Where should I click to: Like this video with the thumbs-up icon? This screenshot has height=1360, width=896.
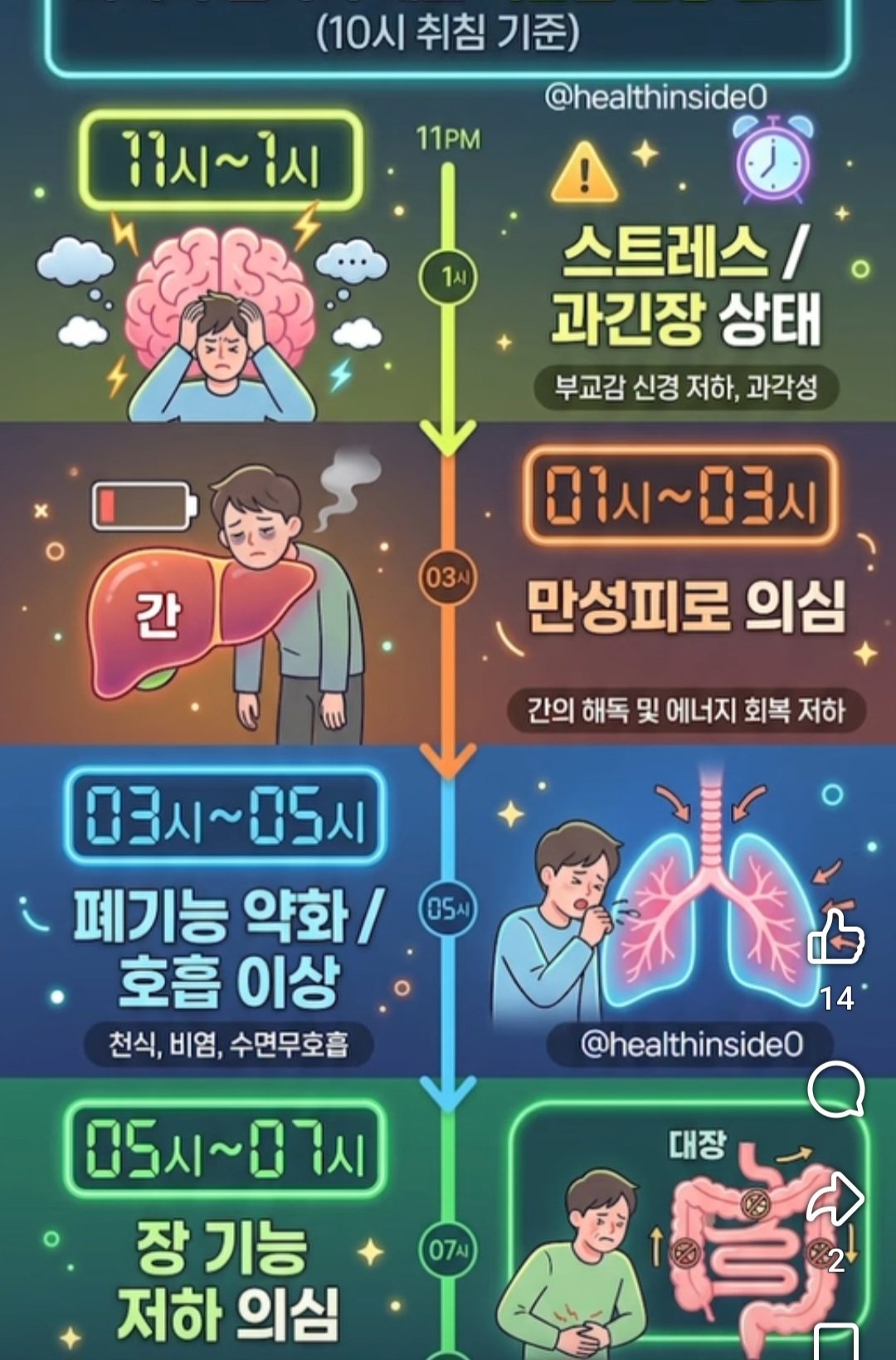836,937
